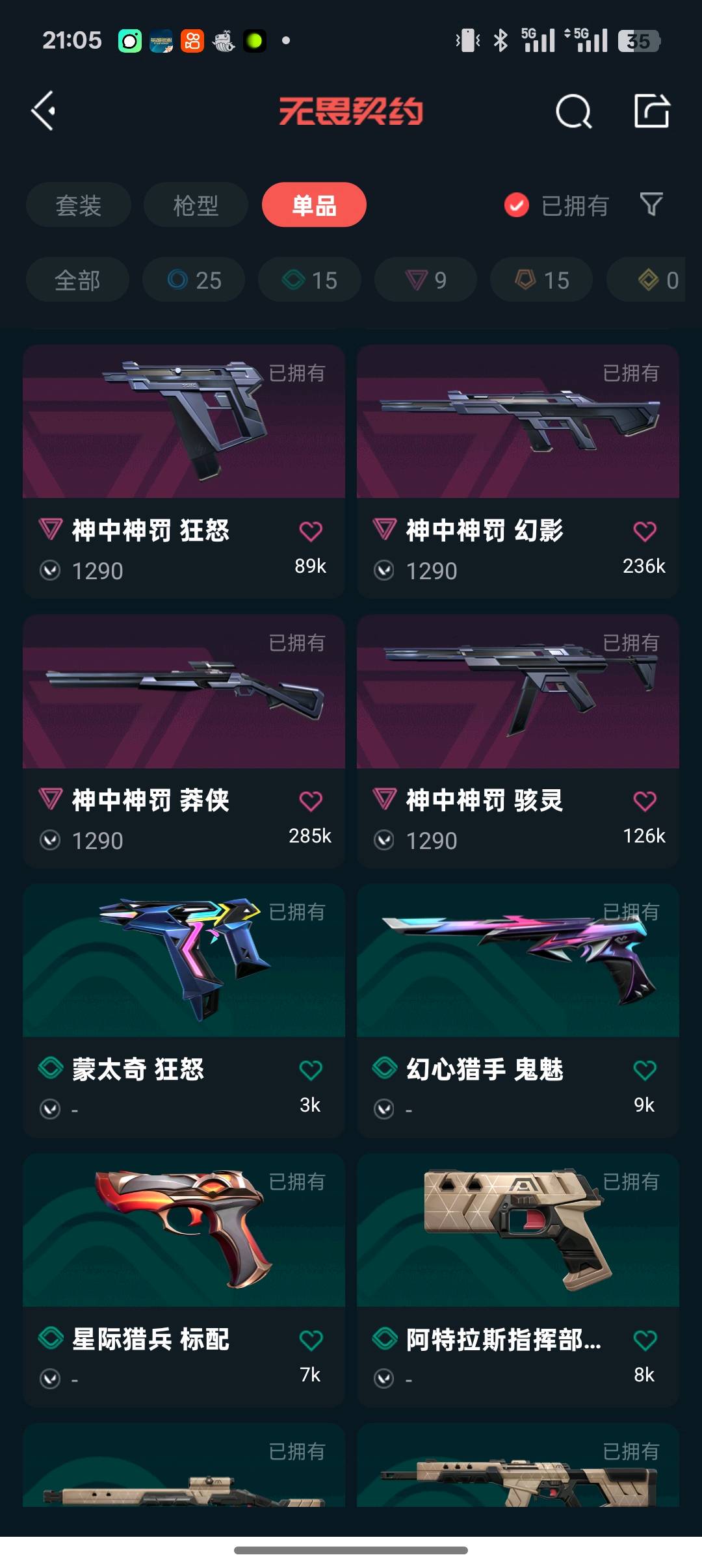Uncheck the 已拥有 filter checkbox
702x1568 pixels.
click(517, 205)
